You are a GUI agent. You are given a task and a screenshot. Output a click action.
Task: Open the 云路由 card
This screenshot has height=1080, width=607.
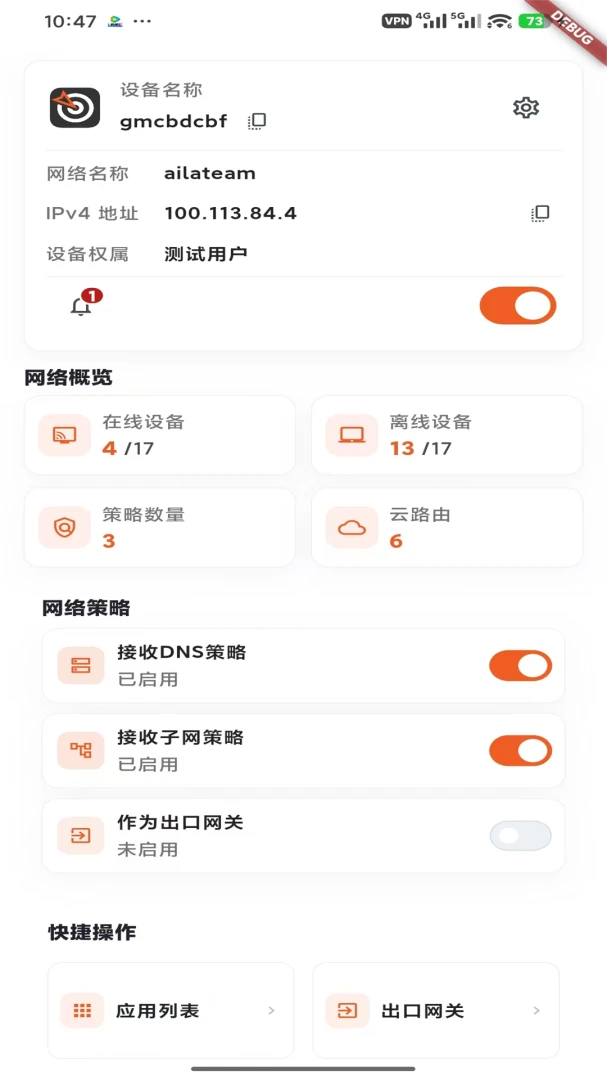[447, 528]
